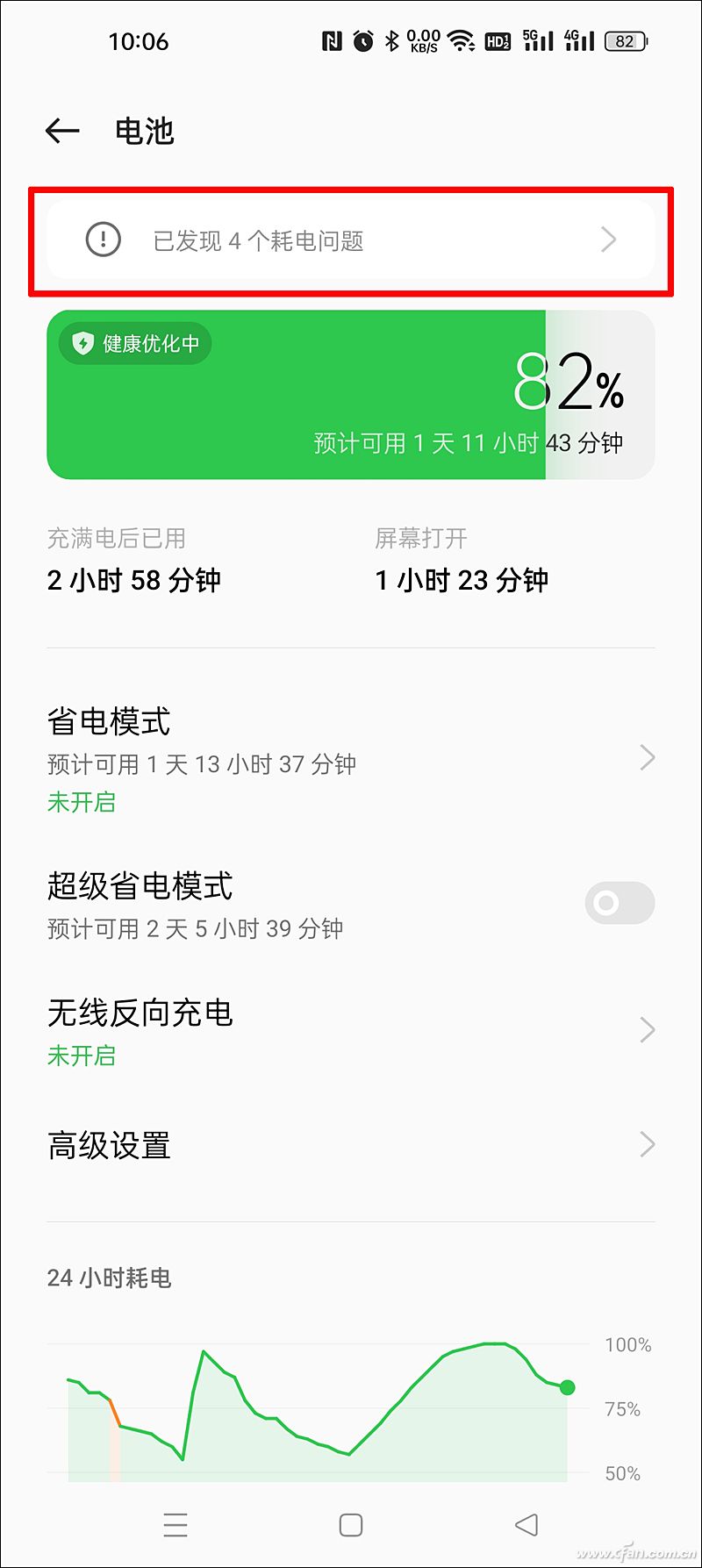Tap the Wi-Fi icon in status bar

click(460, 39)
